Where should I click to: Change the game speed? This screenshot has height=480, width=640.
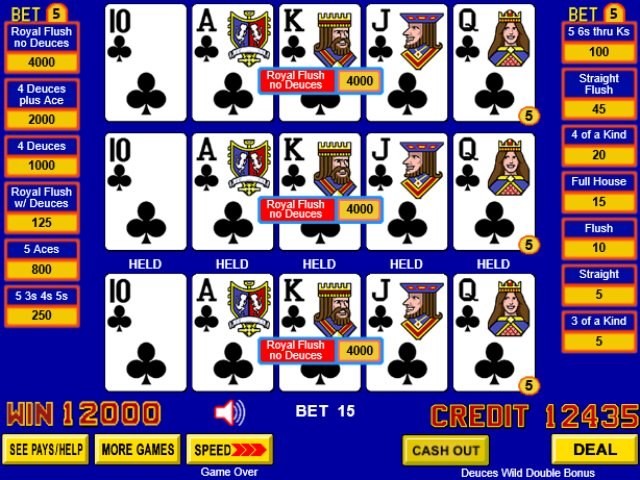click(x=229, y=449)
